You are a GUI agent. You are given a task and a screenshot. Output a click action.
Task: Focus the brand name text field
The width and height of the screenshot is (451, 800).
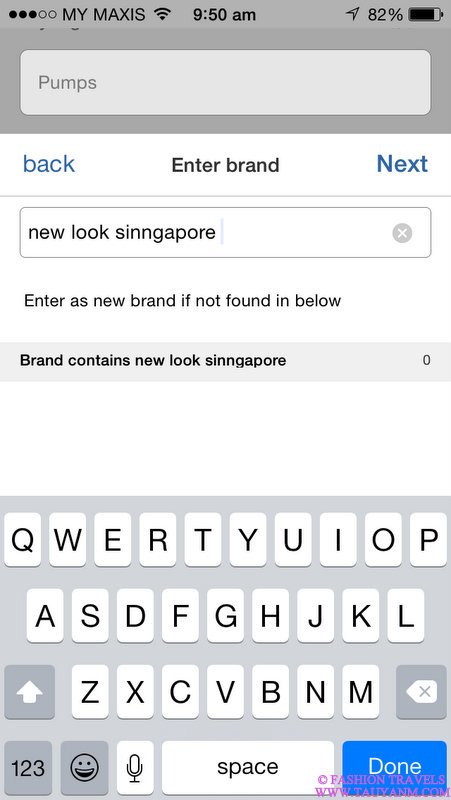[x=225, y=233]
